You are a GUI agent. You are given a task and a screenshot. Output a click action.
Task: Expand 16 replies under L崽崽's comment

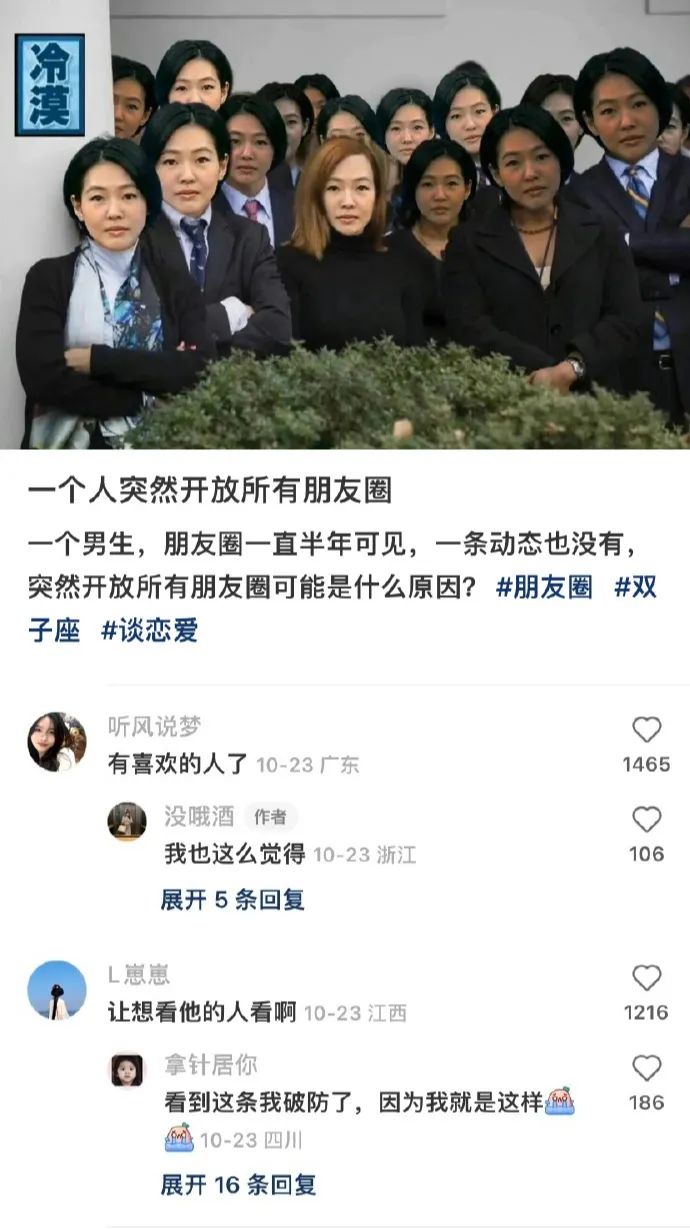coord(239,1185)
